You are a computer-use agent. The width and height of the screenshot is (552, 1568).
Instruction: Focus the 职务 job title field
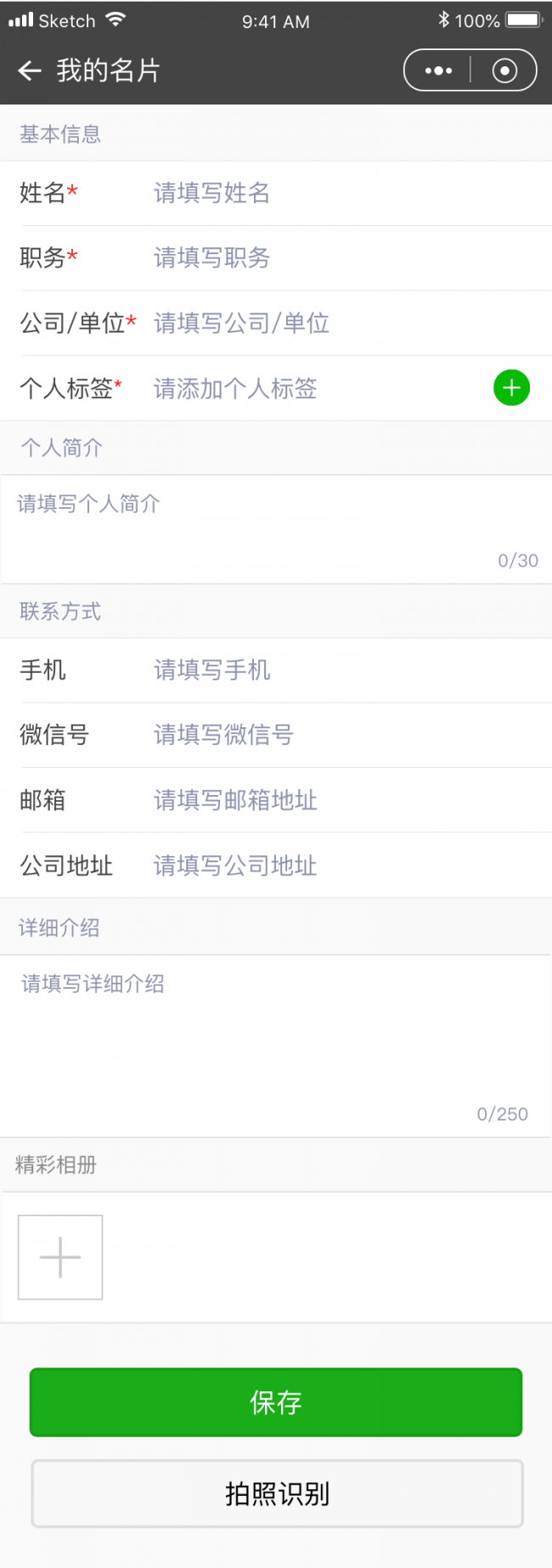pyautogui.click(x=340, y=258)
